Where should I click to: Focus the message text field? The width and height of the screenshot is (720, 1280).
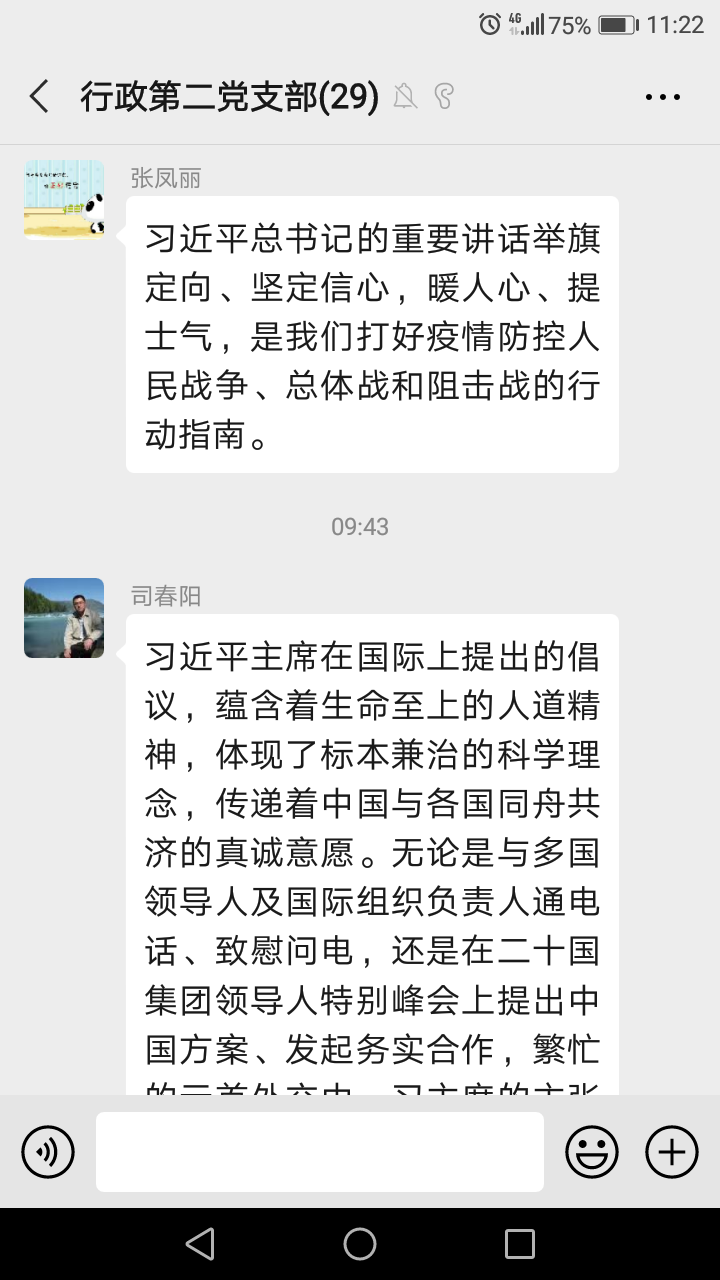point(320,1152)
